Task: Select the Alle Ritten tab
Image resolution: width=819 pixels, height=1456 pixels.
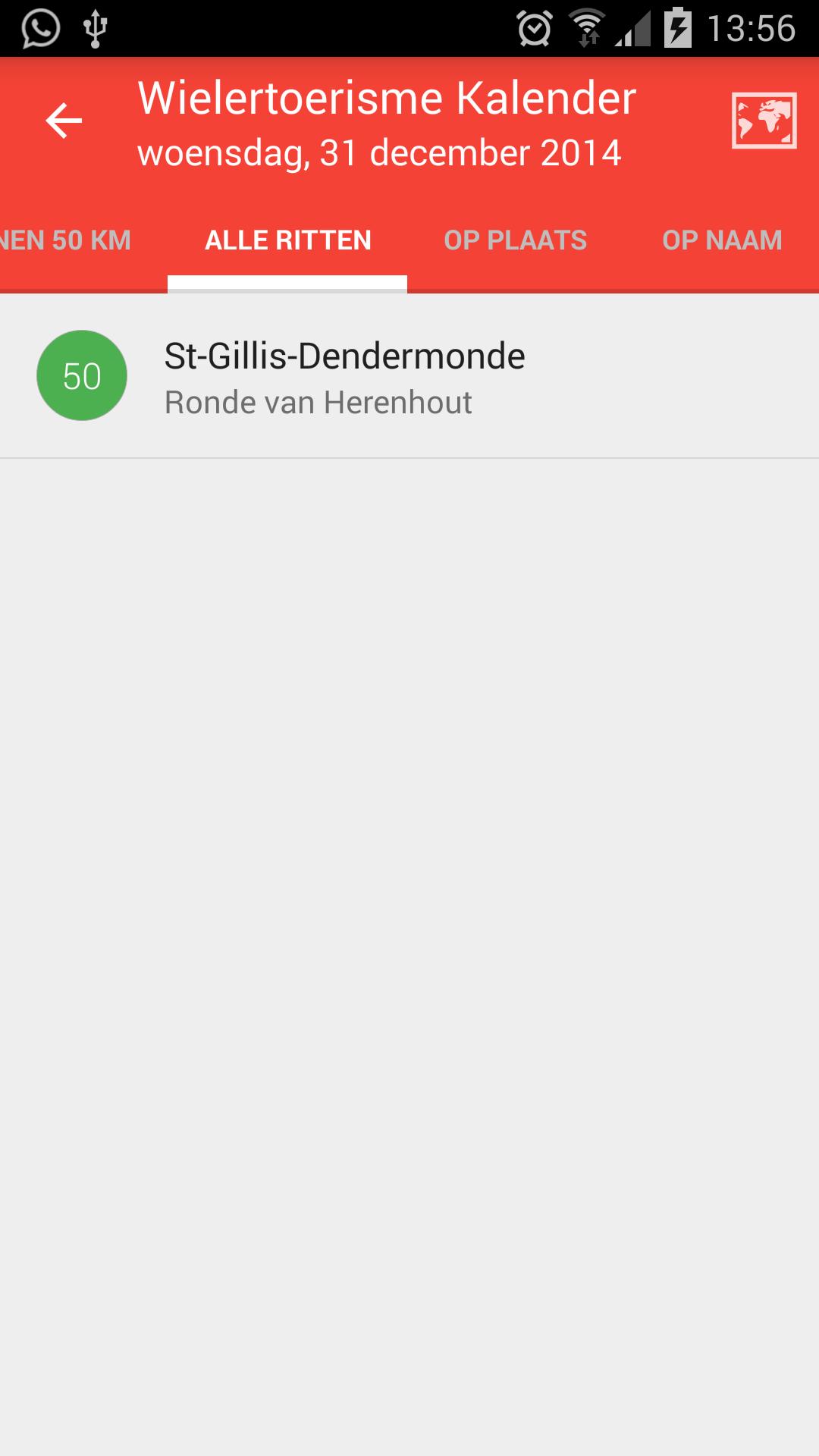Action: click(x=288, y=240)
